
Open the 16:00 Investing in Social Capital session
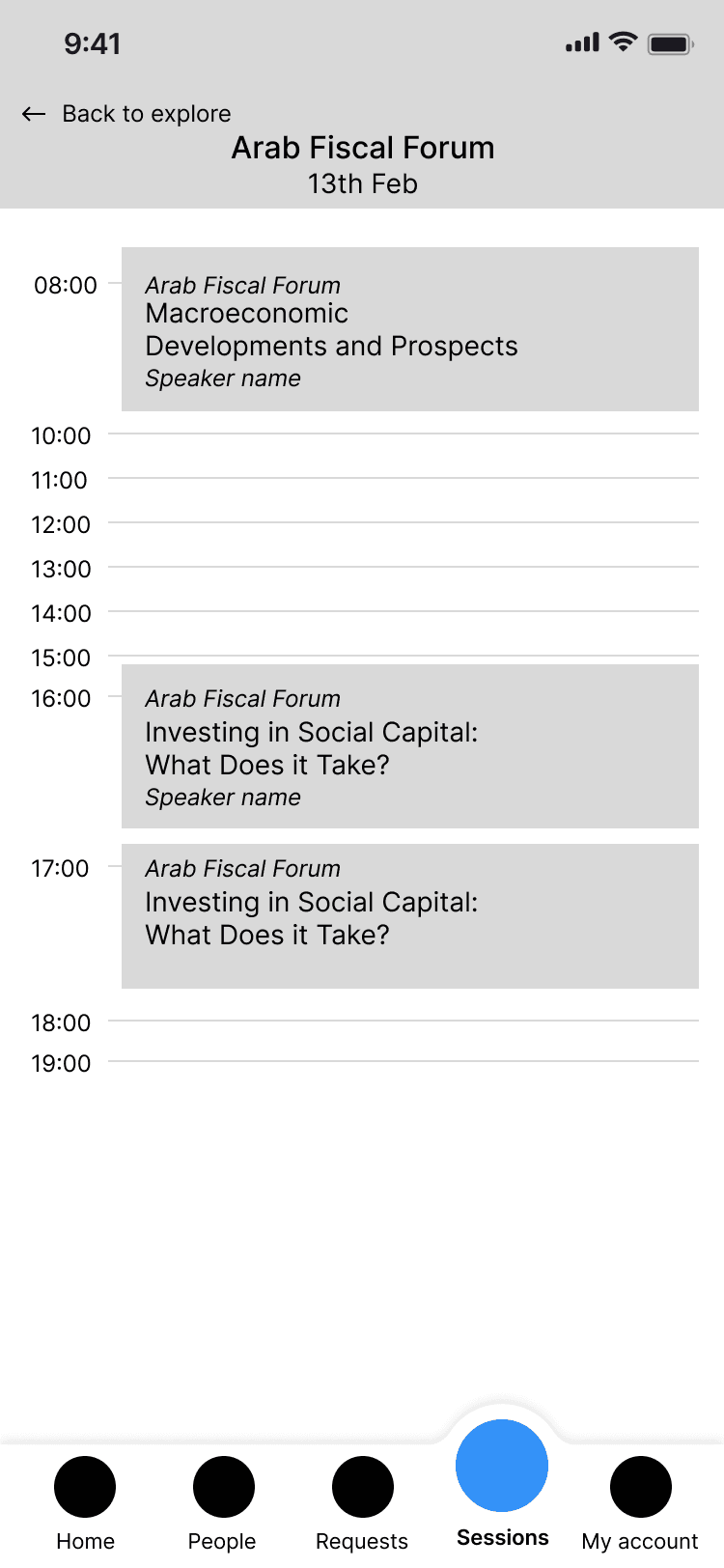click(410, 746)
